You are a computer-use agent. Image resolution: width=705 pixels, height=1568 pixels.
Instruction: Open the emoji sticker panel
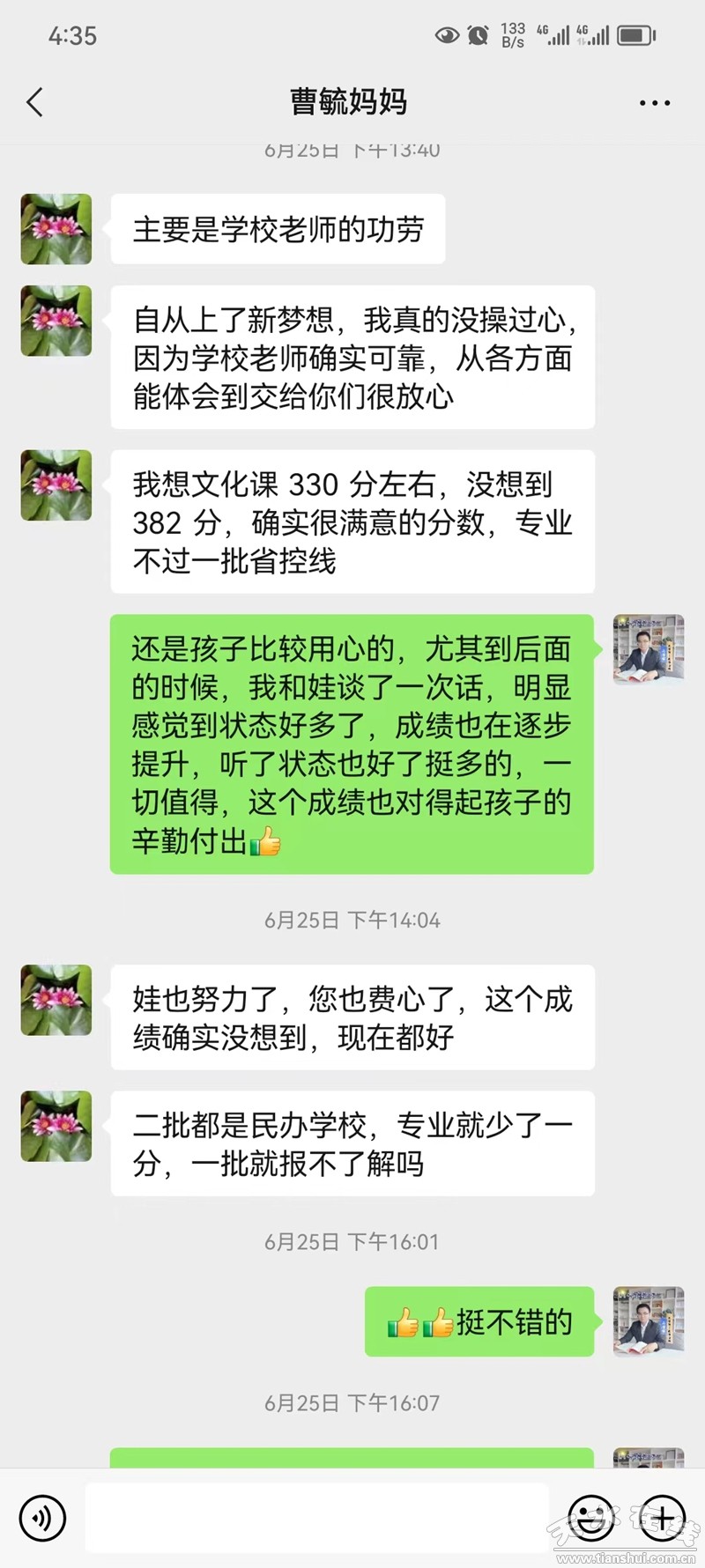pyautogui.click(x=590, y=1518)
